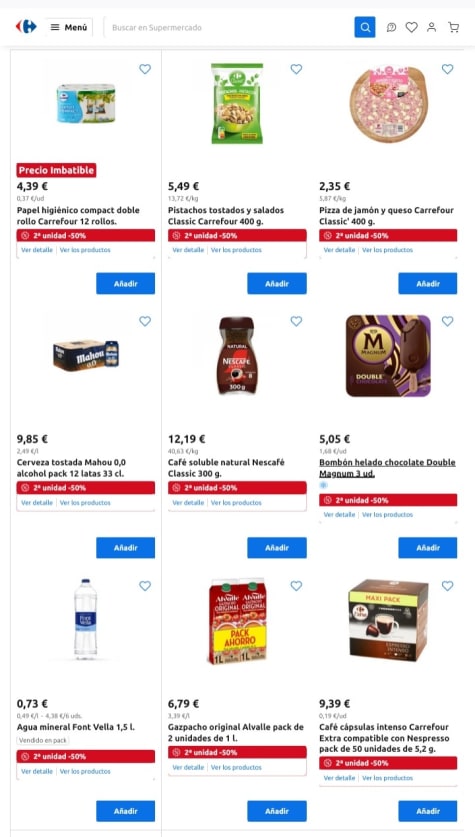This screenshot has width=475, height=837.
Task: Add Café cápsulas intenso Carrefour to cart
Action: click(x=428, y=811)
